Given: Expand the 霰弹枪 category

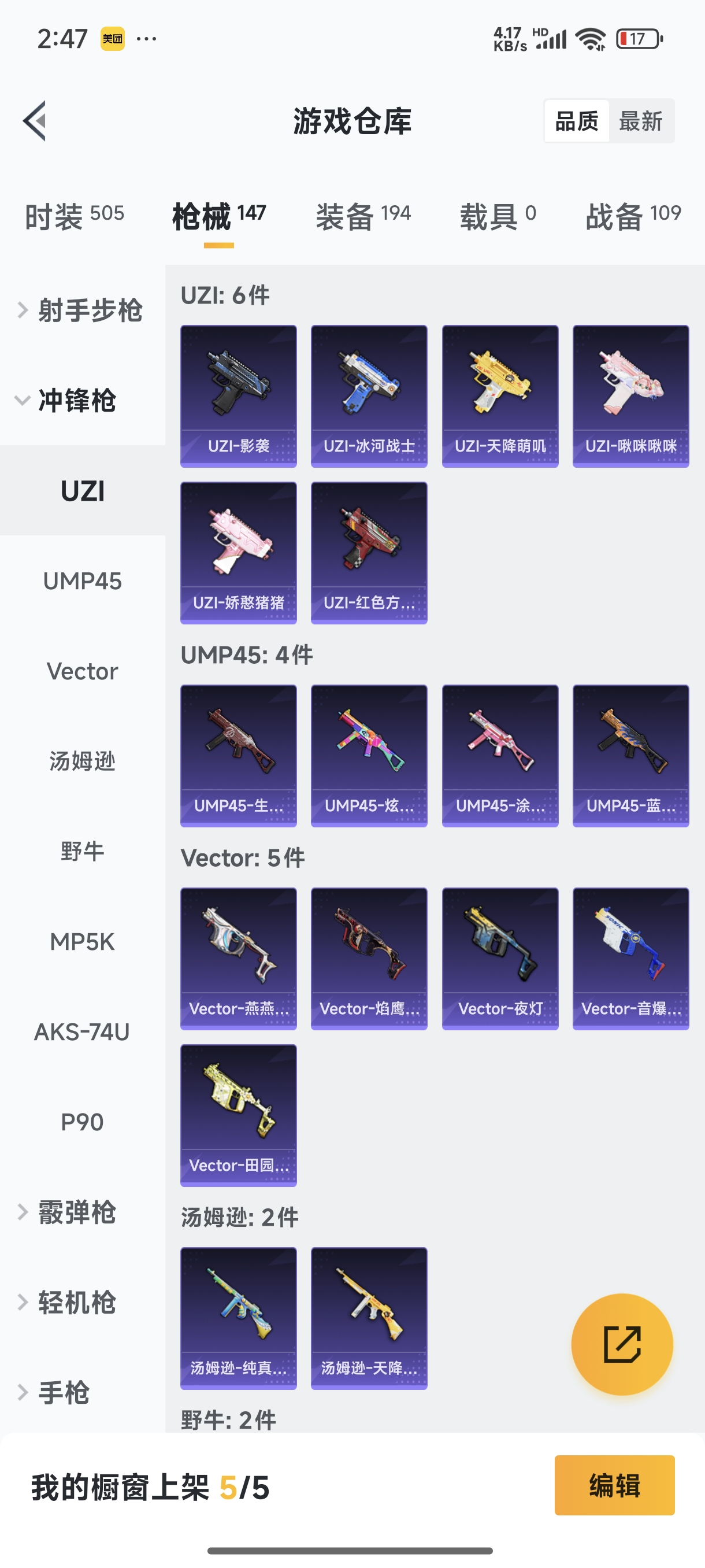Looking at the screenshot, I should coord(68,1212).
